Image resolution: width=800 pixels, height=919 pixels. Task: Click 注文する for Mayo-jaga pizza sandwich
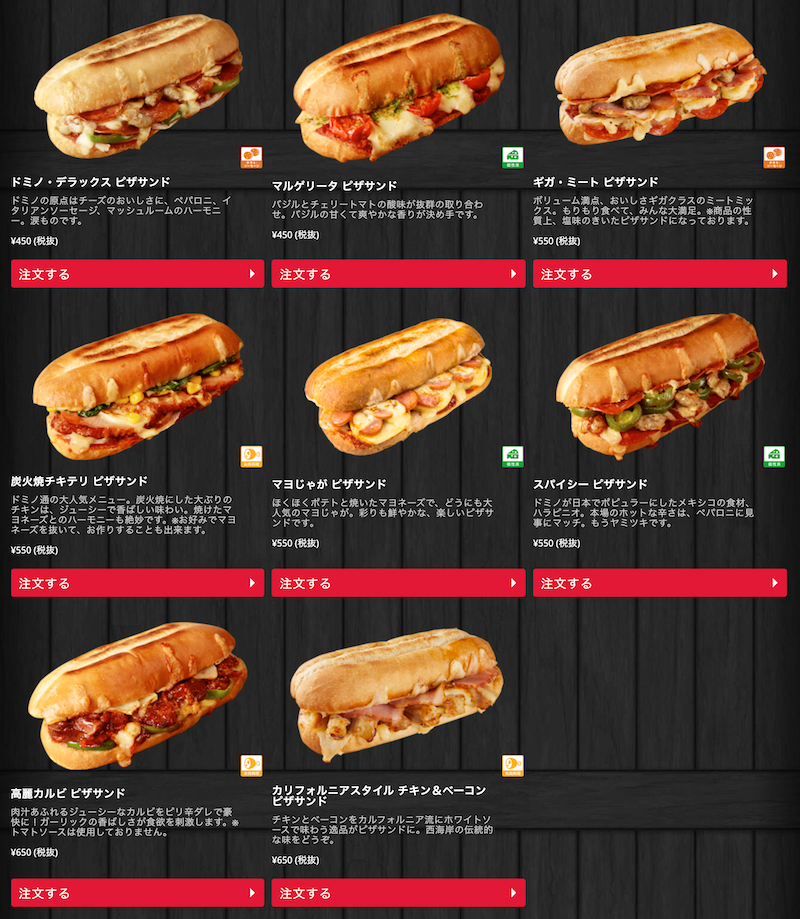point(399,582)
